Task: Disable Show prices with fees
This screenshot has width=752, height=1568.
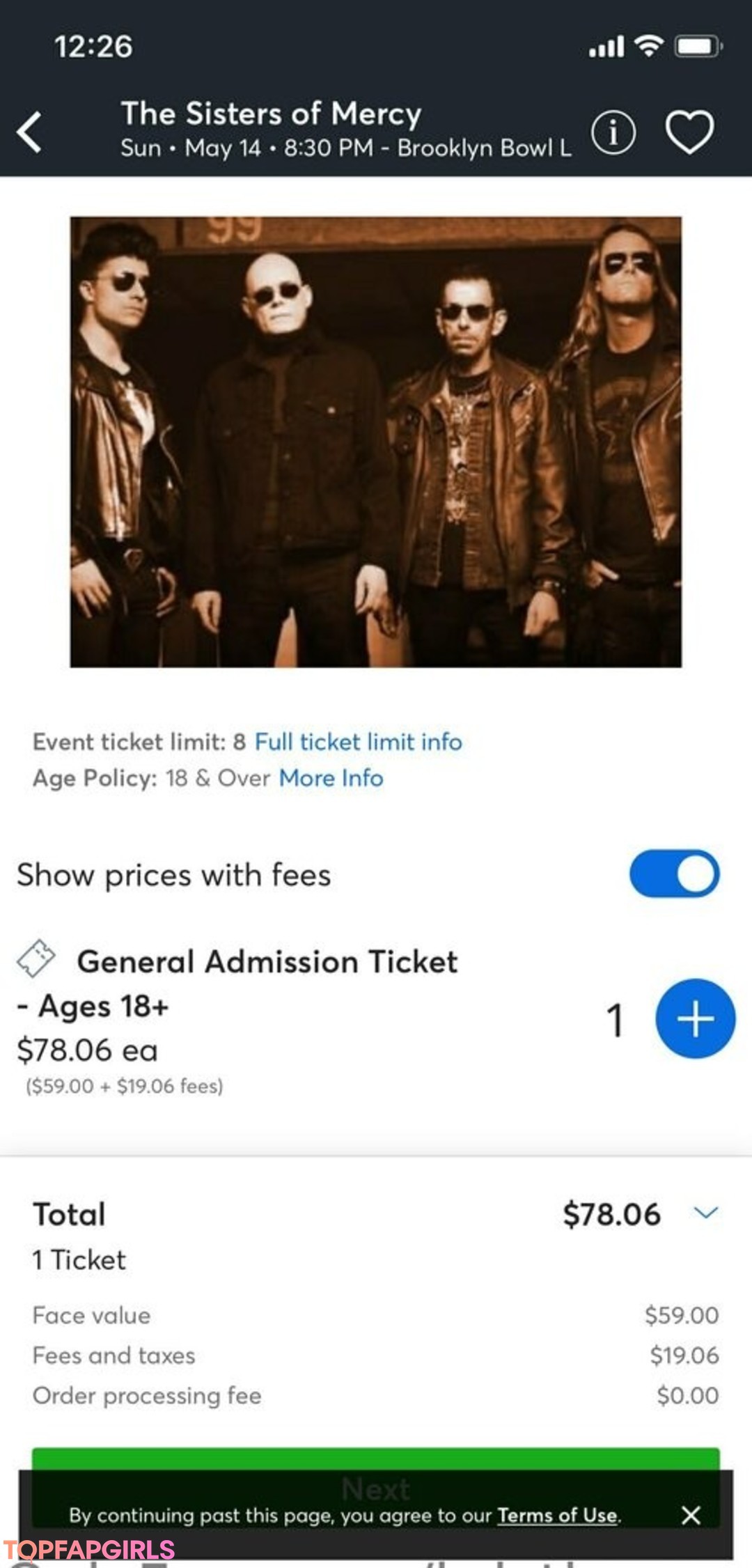Action: (x=674, y=874)
